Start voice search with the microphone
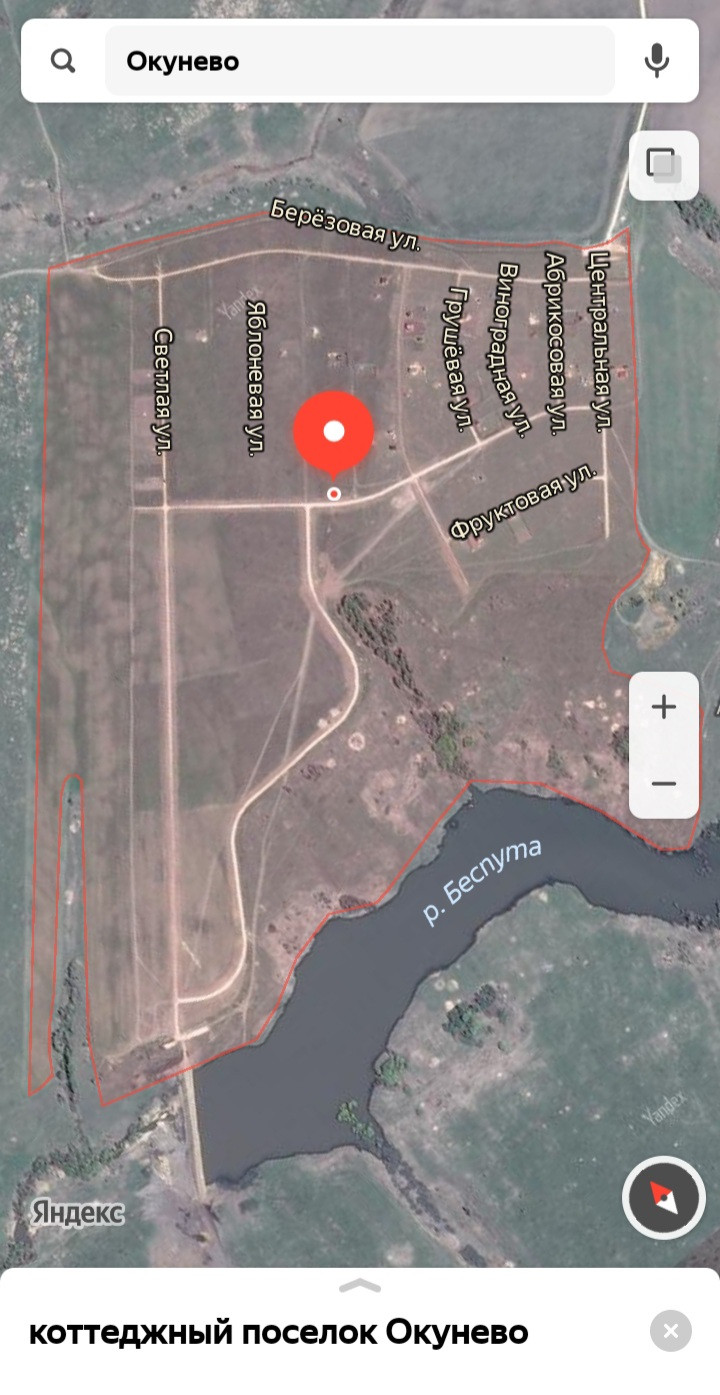The width and height of the screenshot is (720, 1395). coord(657,61)
